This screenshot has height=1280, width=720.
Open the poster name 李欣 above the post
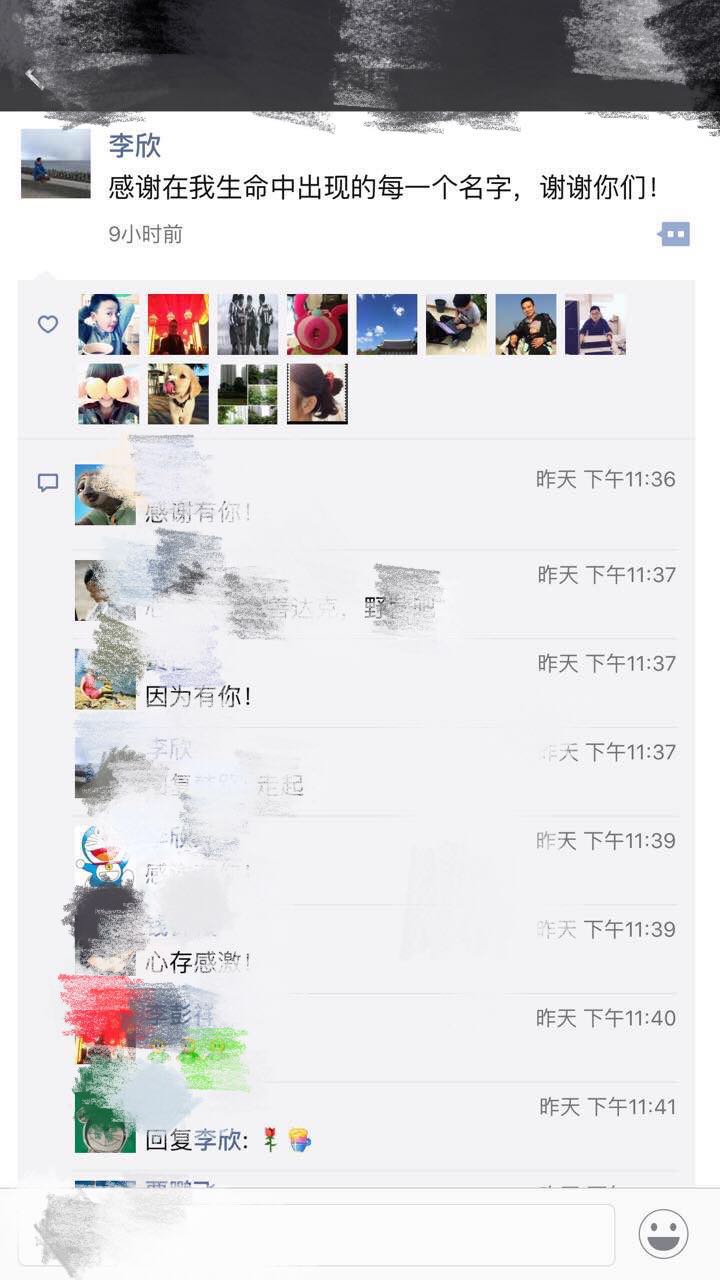(x=135, y=145)
